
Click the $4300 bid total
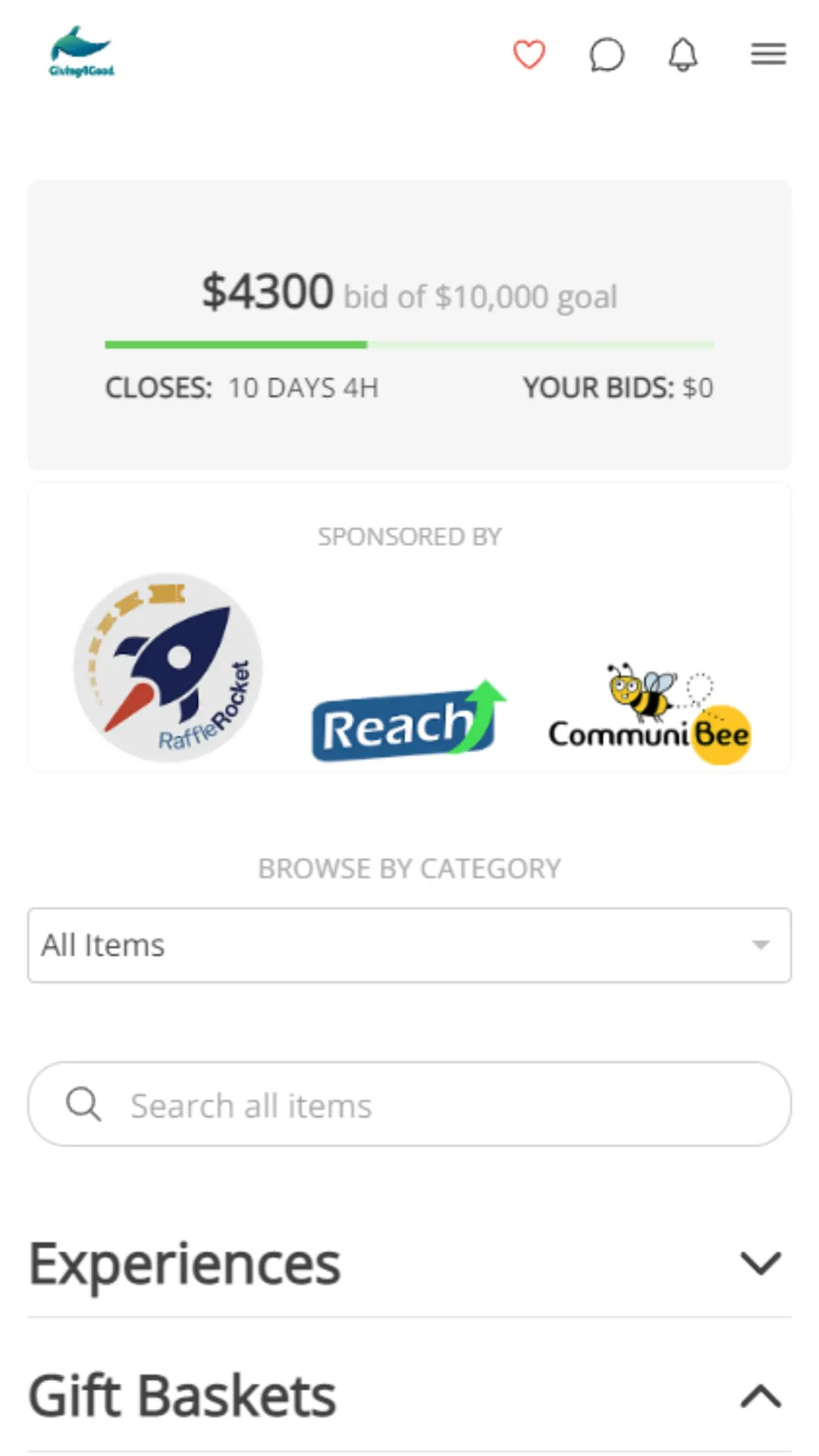[x=267, y=292]
